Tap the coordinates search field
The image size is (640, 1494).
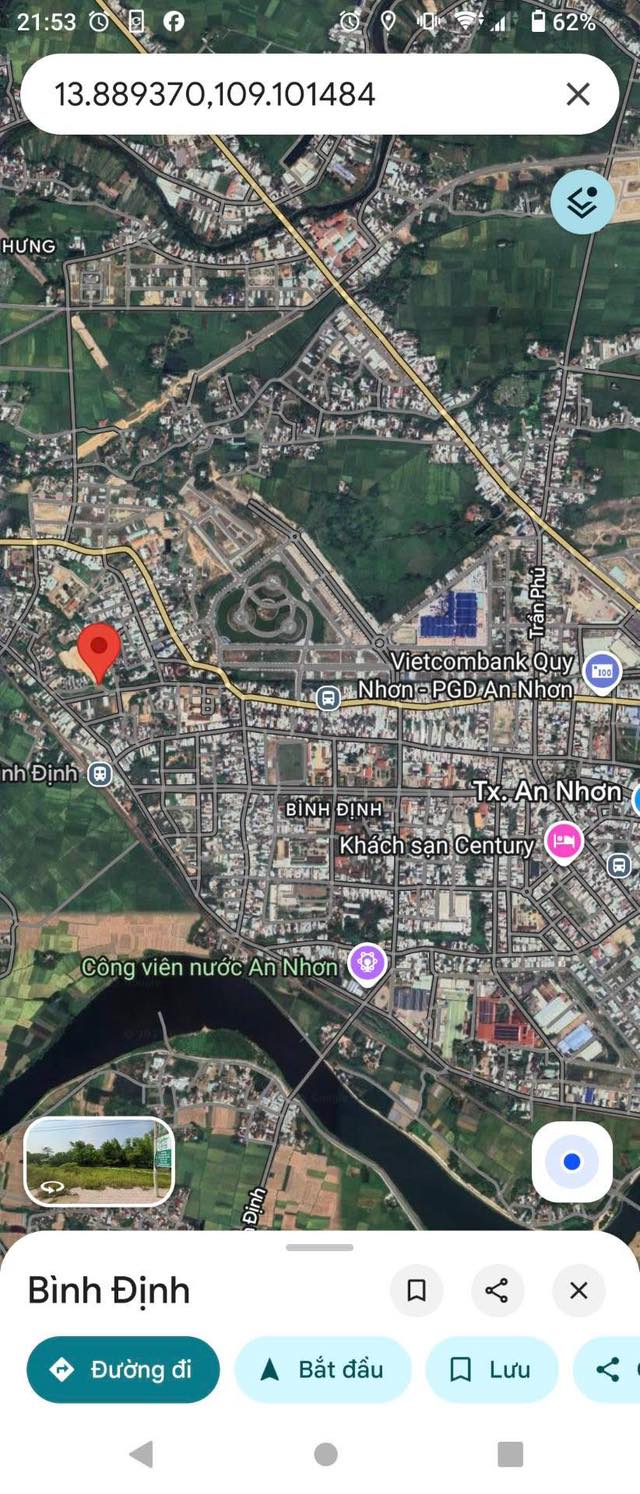pyautogui.click(x=290, y=95)
